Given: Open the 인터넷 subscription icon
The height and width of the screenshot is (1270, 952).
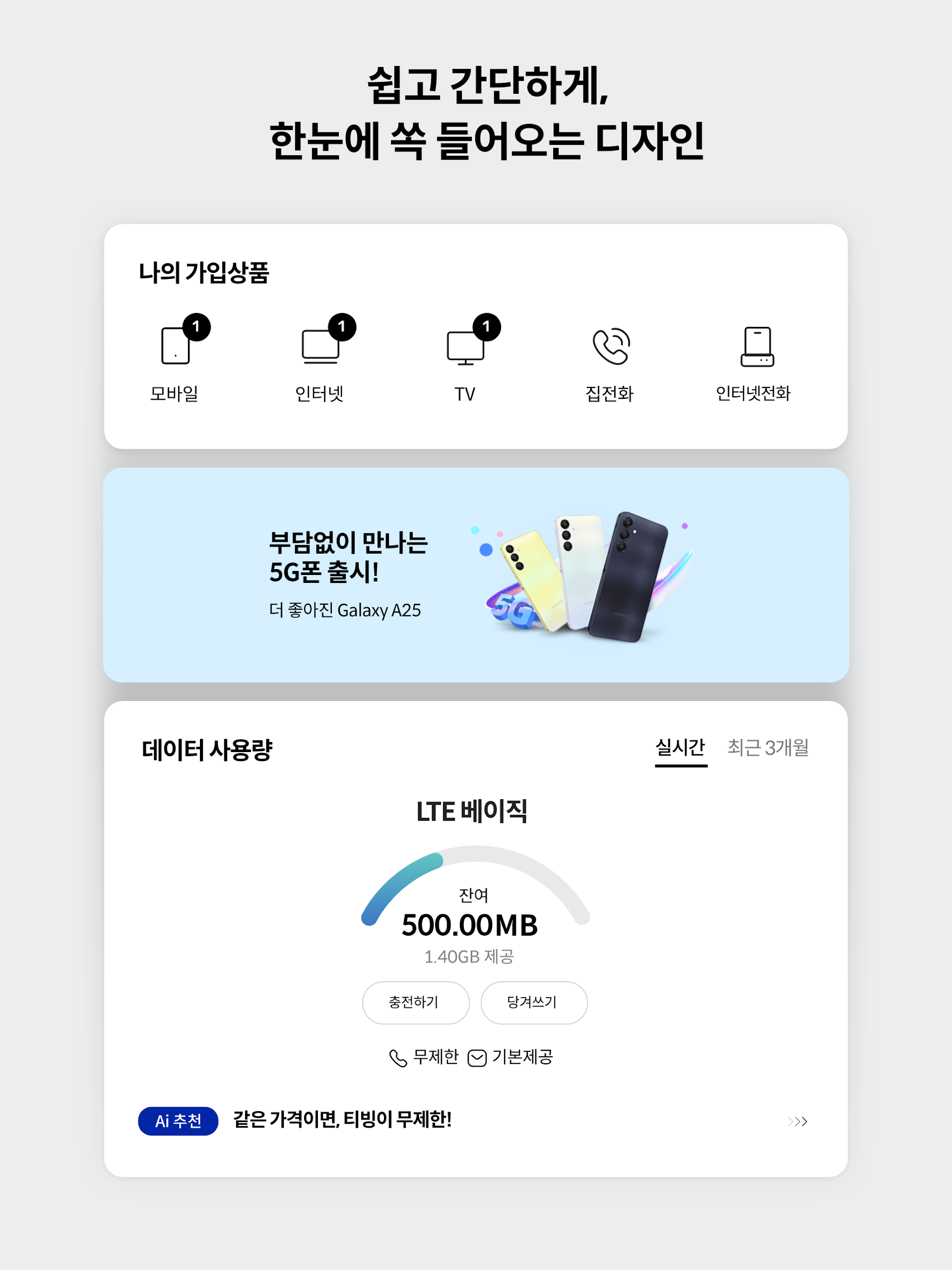Looking at the screenshot, I should (x=321, y=345).
